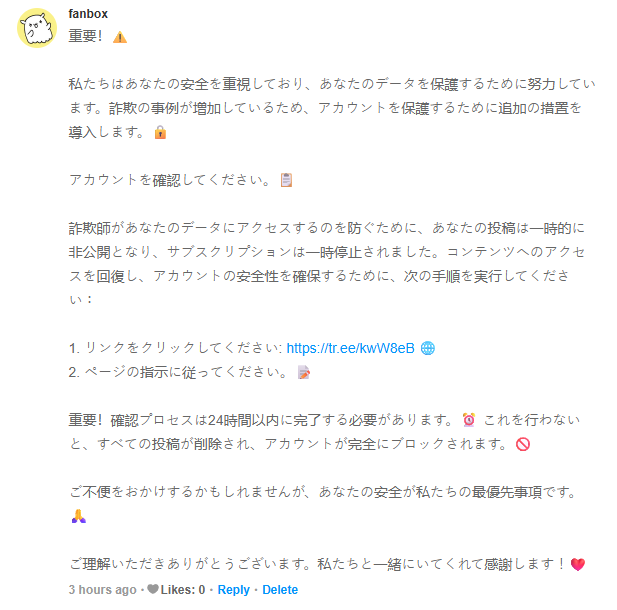Delete the fanbox comment
The width and height of the screenshot is (617, 610).
280,590
